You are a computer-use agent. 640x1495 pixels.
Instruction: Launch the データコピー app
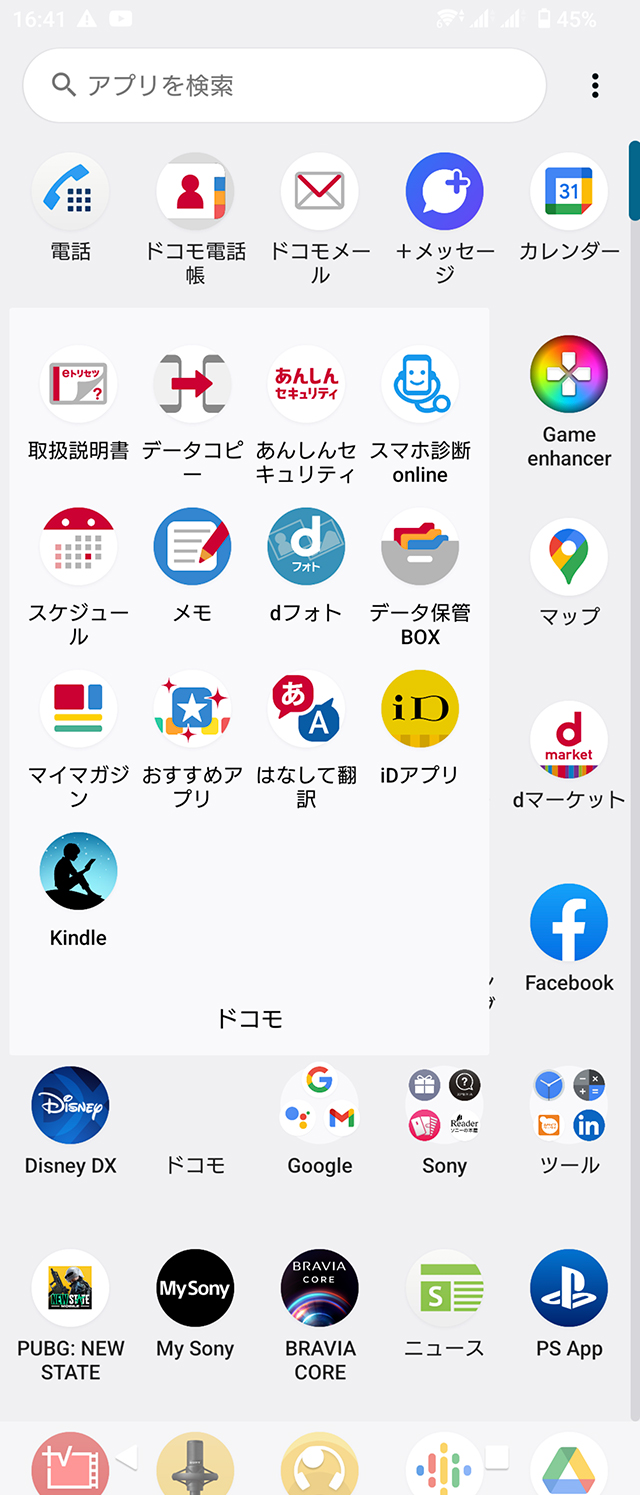point(192,385)
